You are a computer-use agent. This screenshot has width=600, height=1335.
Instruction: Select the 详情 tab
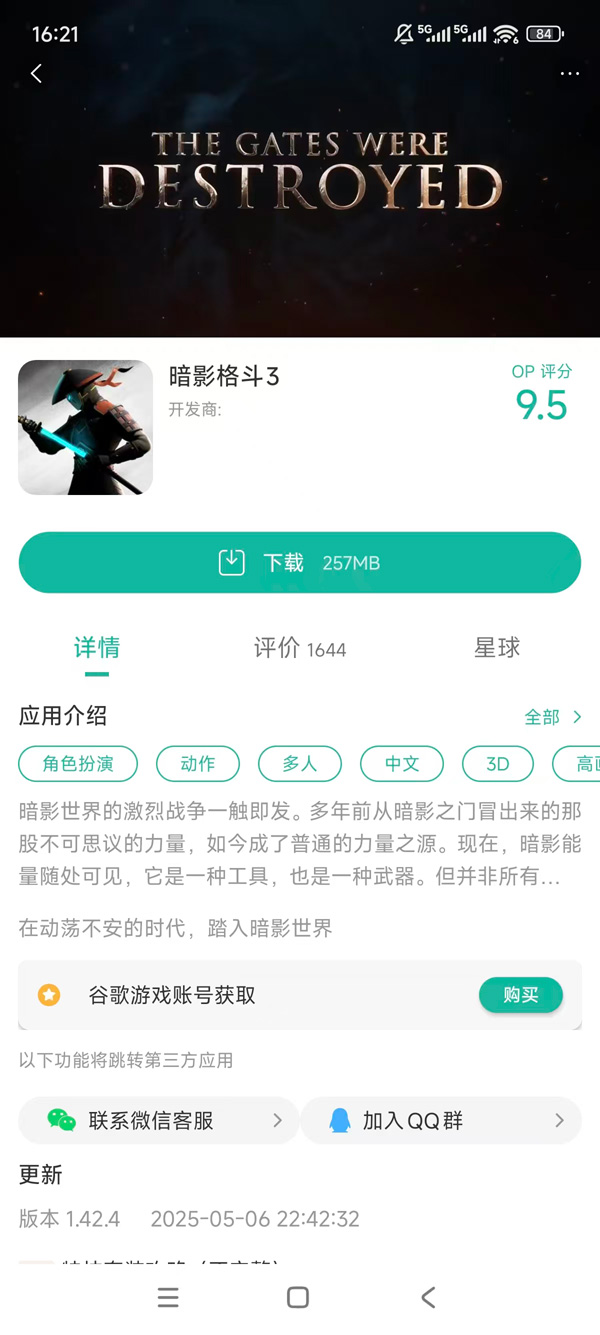[97, 648]
